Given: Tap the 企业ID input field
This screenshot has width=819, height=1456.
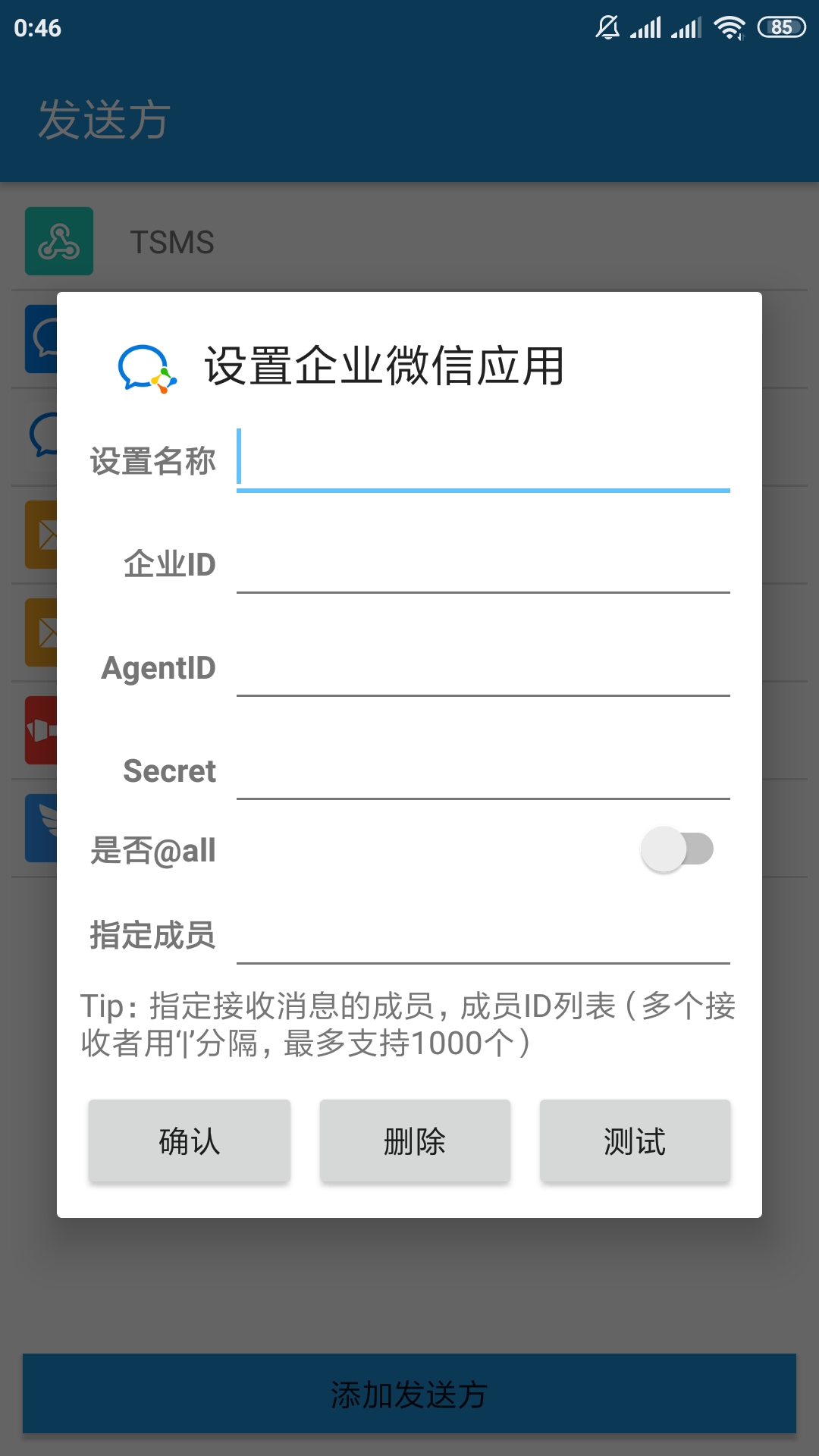Looking at the screenshot, I should (x=483, y=563).
